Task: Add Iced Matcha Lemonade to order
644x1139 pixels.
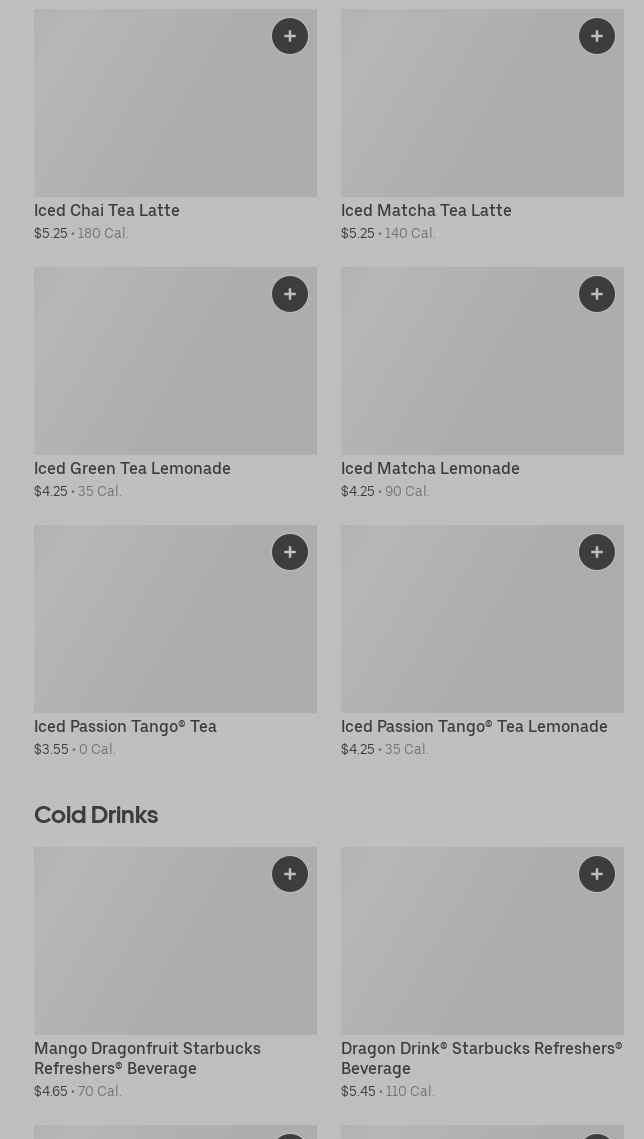Action: [597, 294]
